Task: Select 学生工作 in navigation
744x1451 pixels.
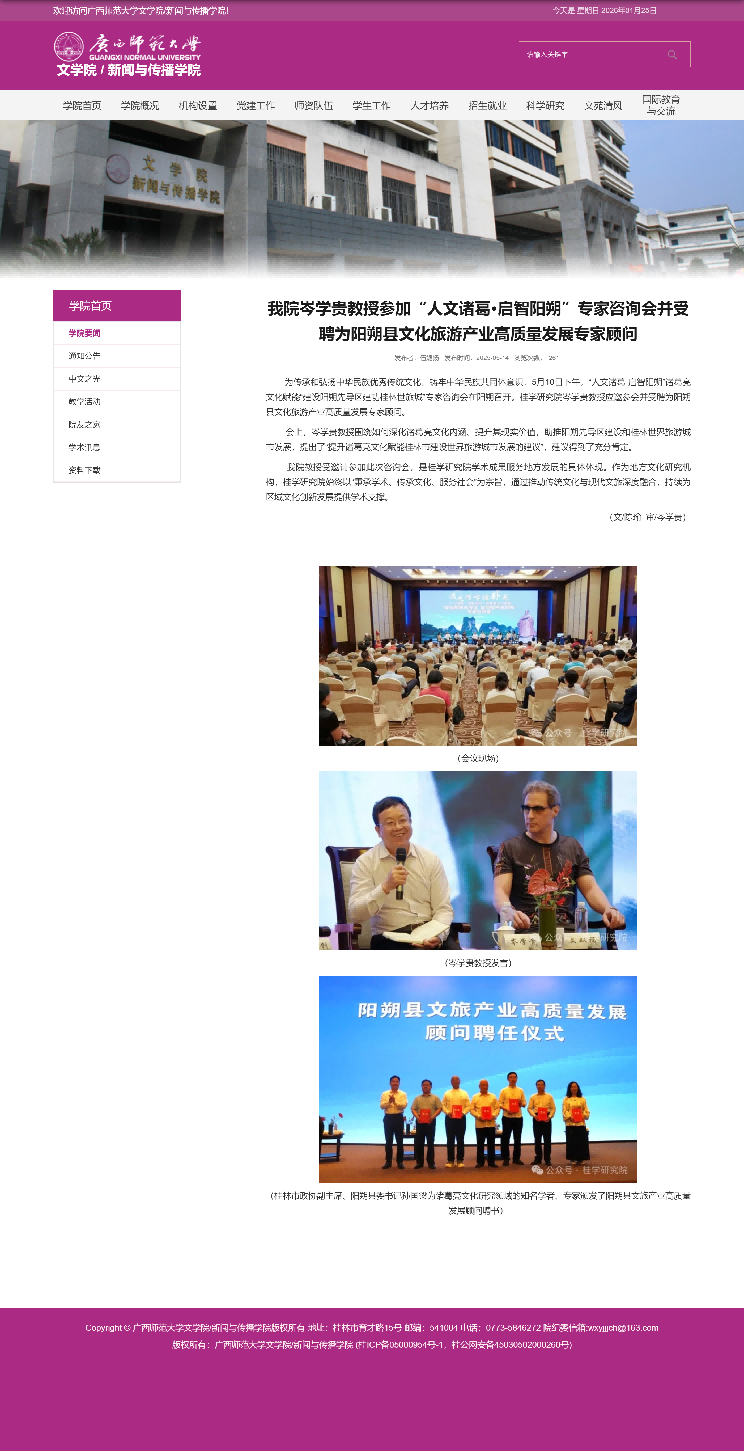Action: point(372,105)
